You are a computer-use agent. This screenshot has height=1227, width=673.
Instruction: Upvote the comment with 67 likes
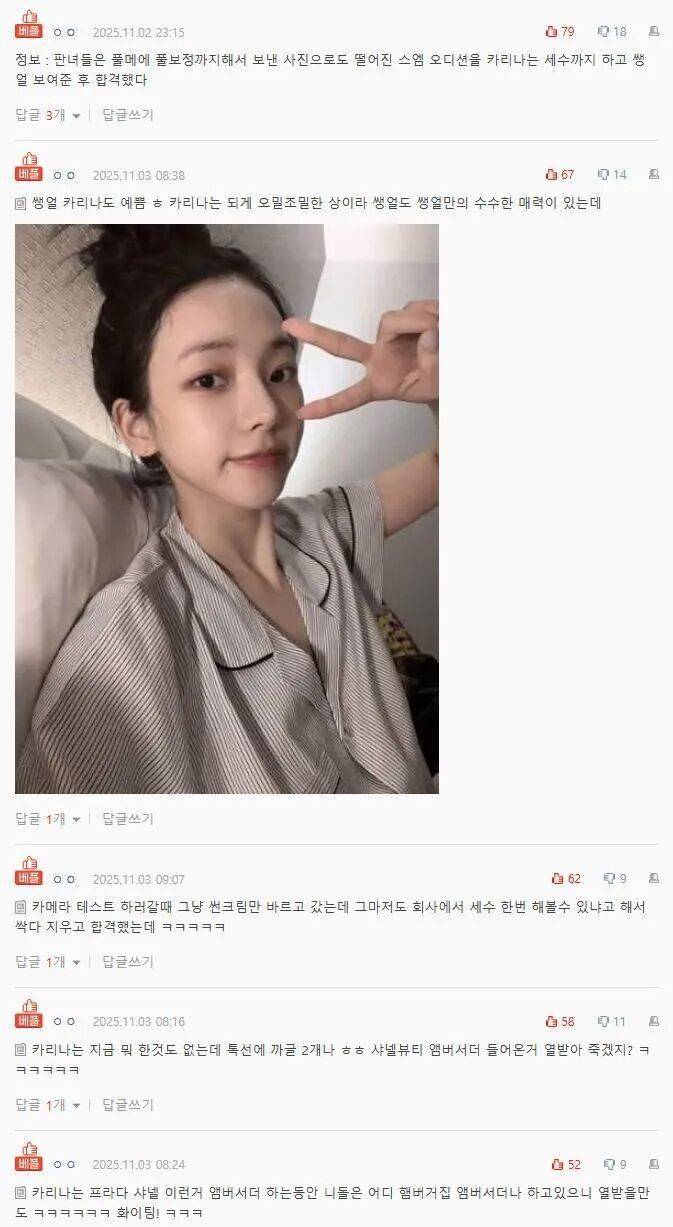coord(551,175)
